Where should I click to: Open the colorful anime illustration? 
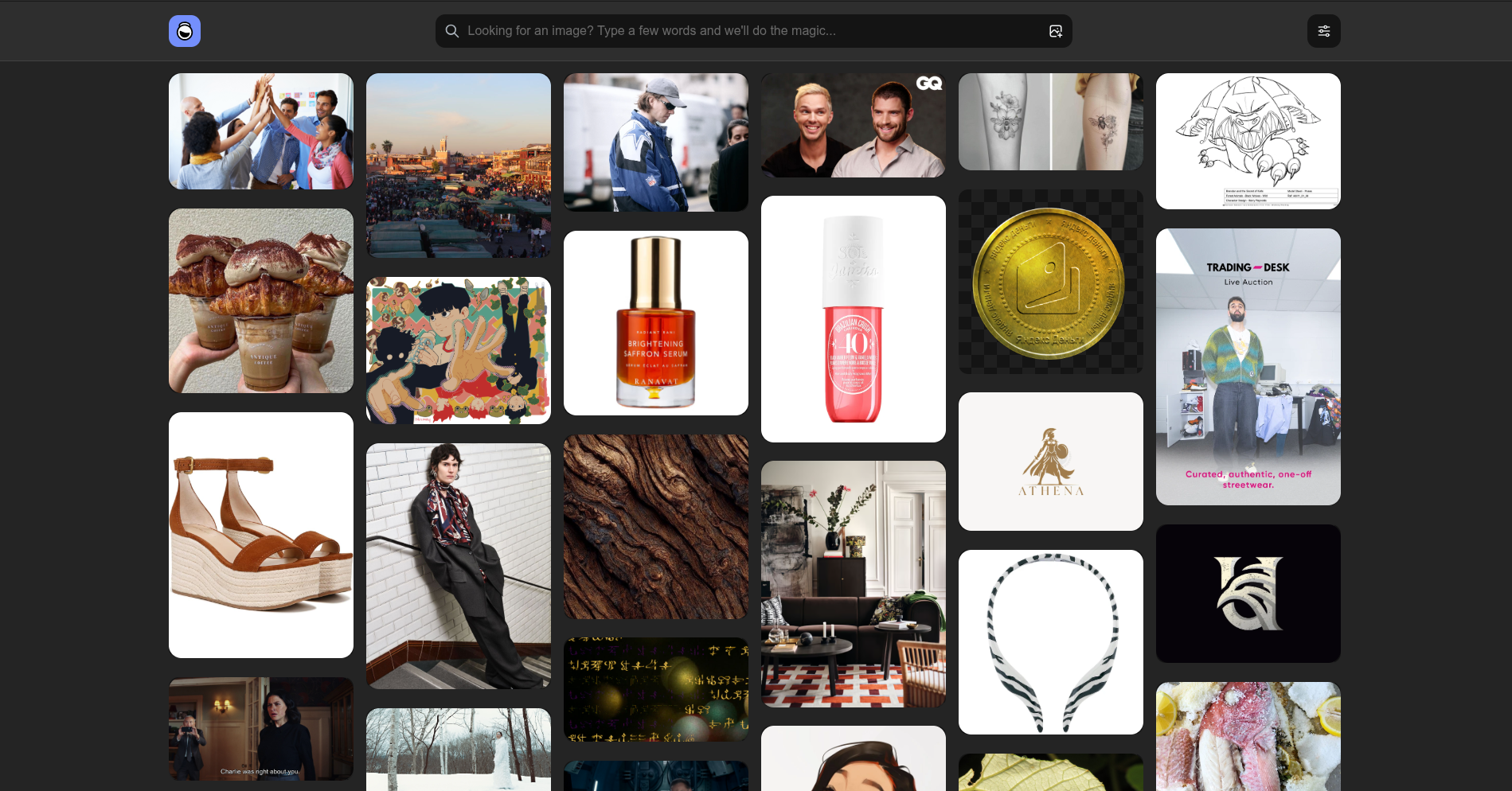pos(459,350)
